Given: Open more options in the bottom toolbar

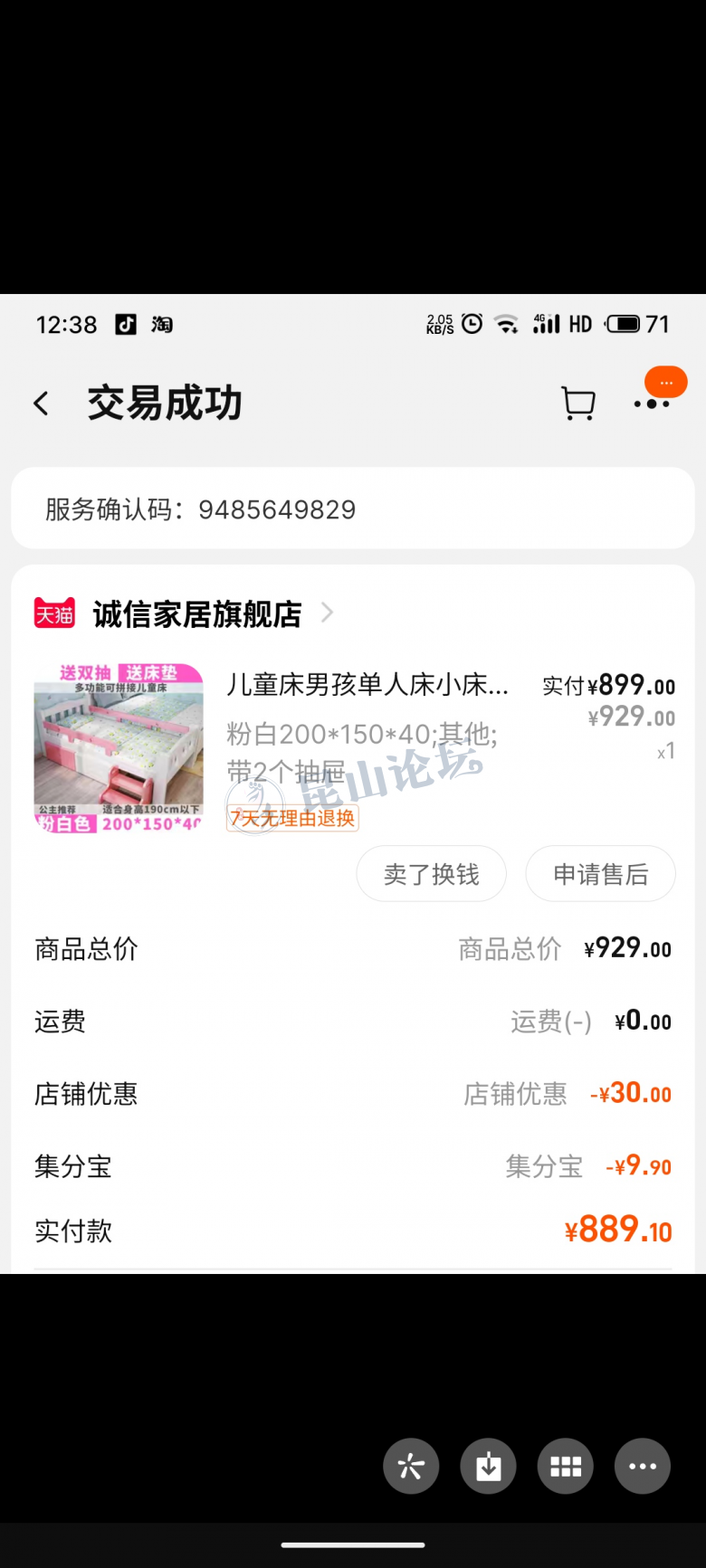Looking at the screenshot, I should (x=643, y=1467).
